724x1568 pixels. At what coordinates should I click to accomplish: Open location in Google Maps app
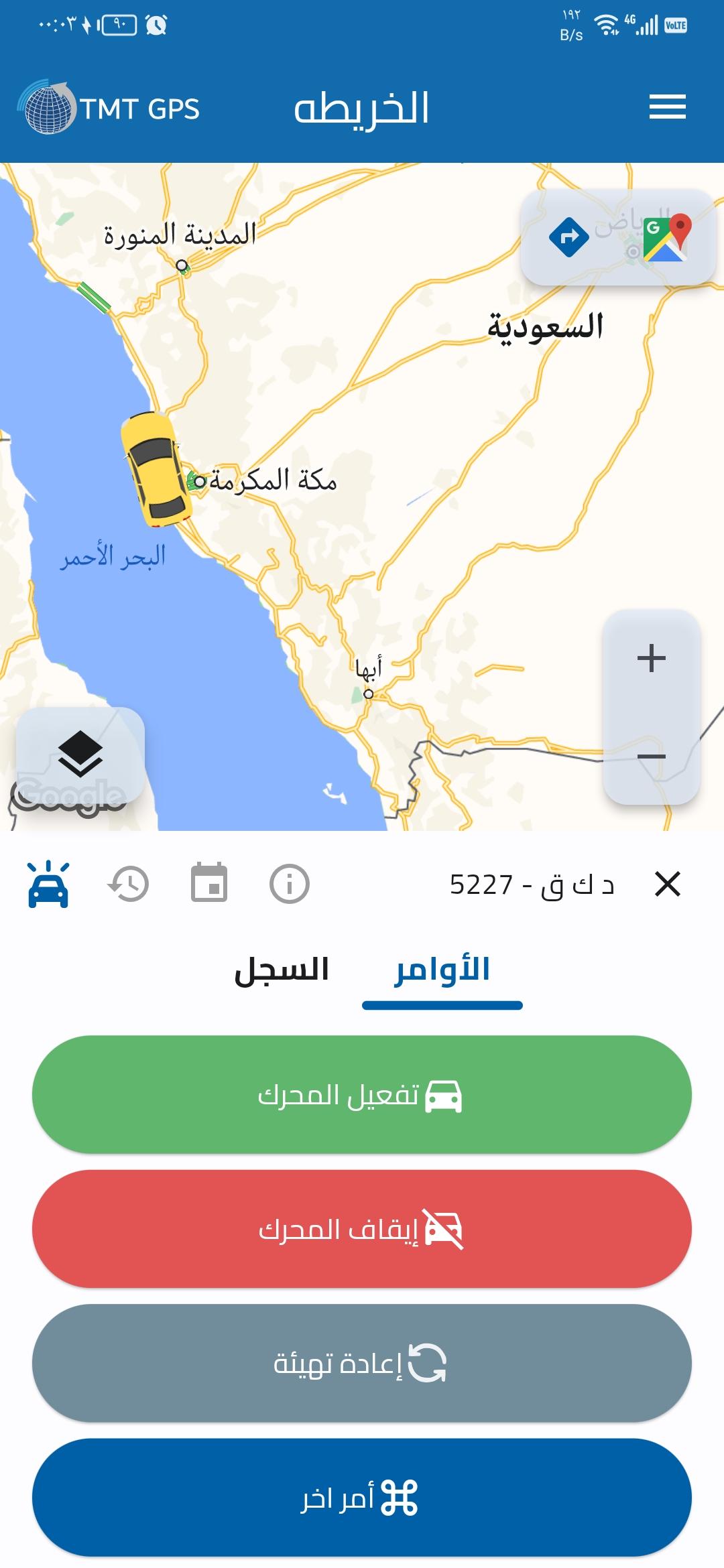666,237
